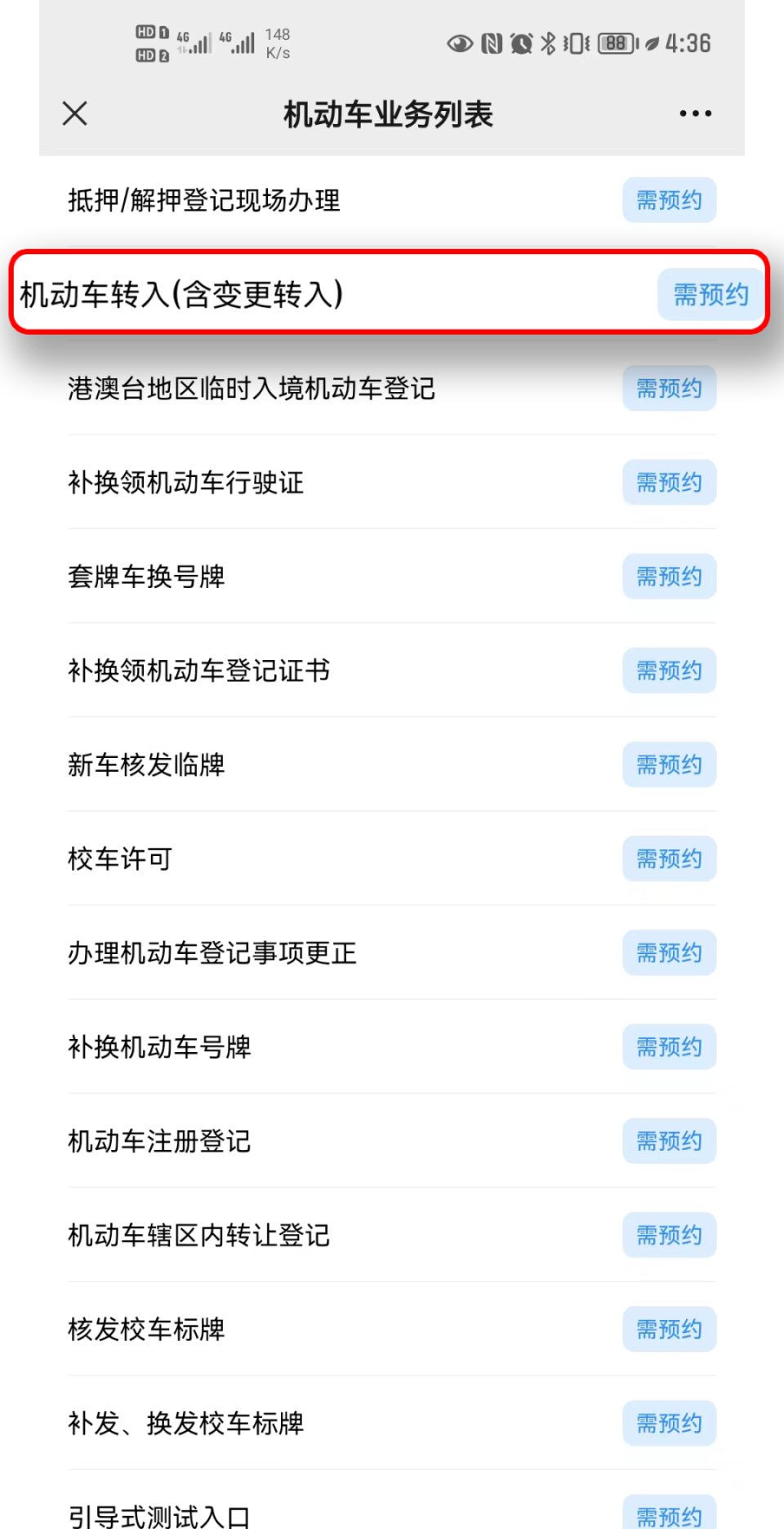Screen dimensions: 784x1529
Task: Open 机动车注册登记
Action: [x=160, y=1141]
